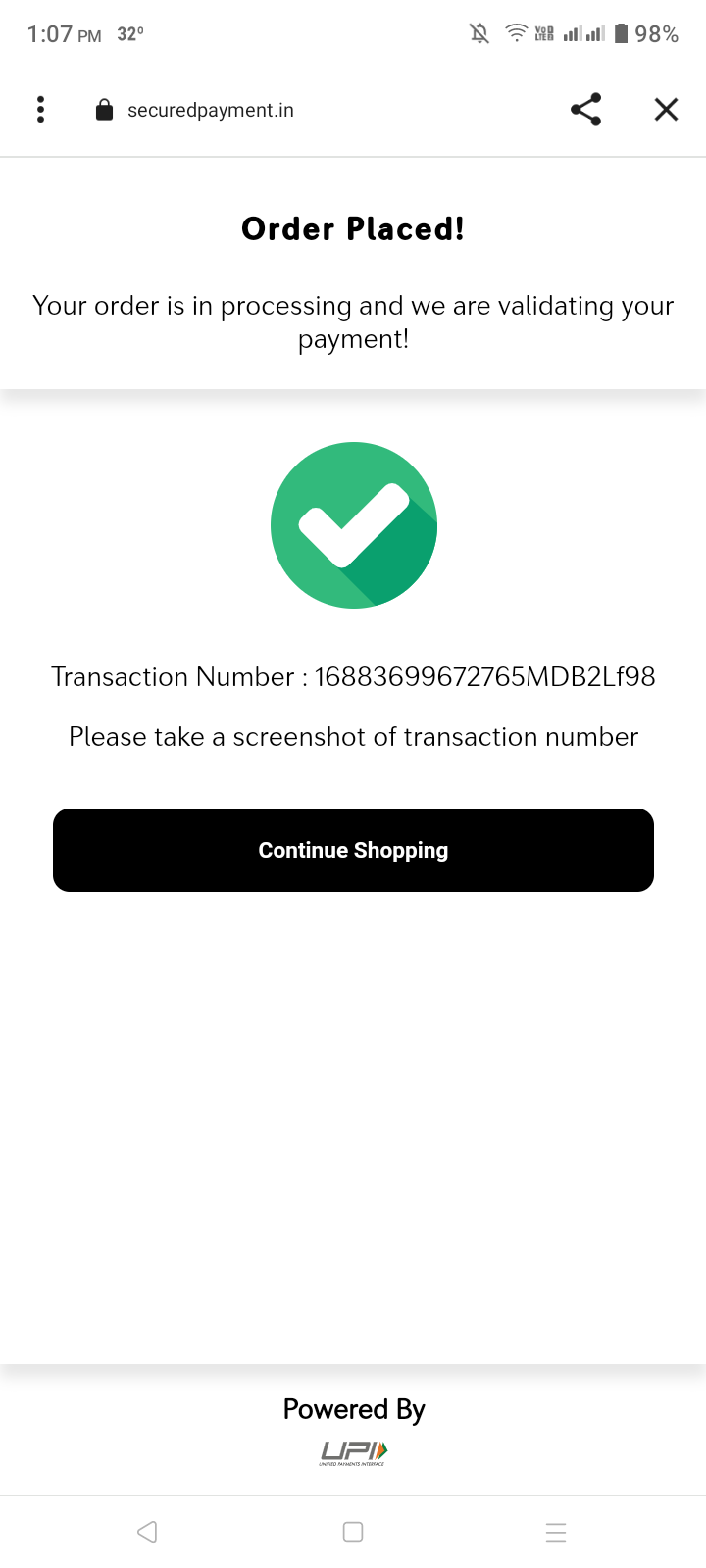The image size is (706, 1568).
Task: Open recent apps from the navigation bar
Action: coord(556,1532)
